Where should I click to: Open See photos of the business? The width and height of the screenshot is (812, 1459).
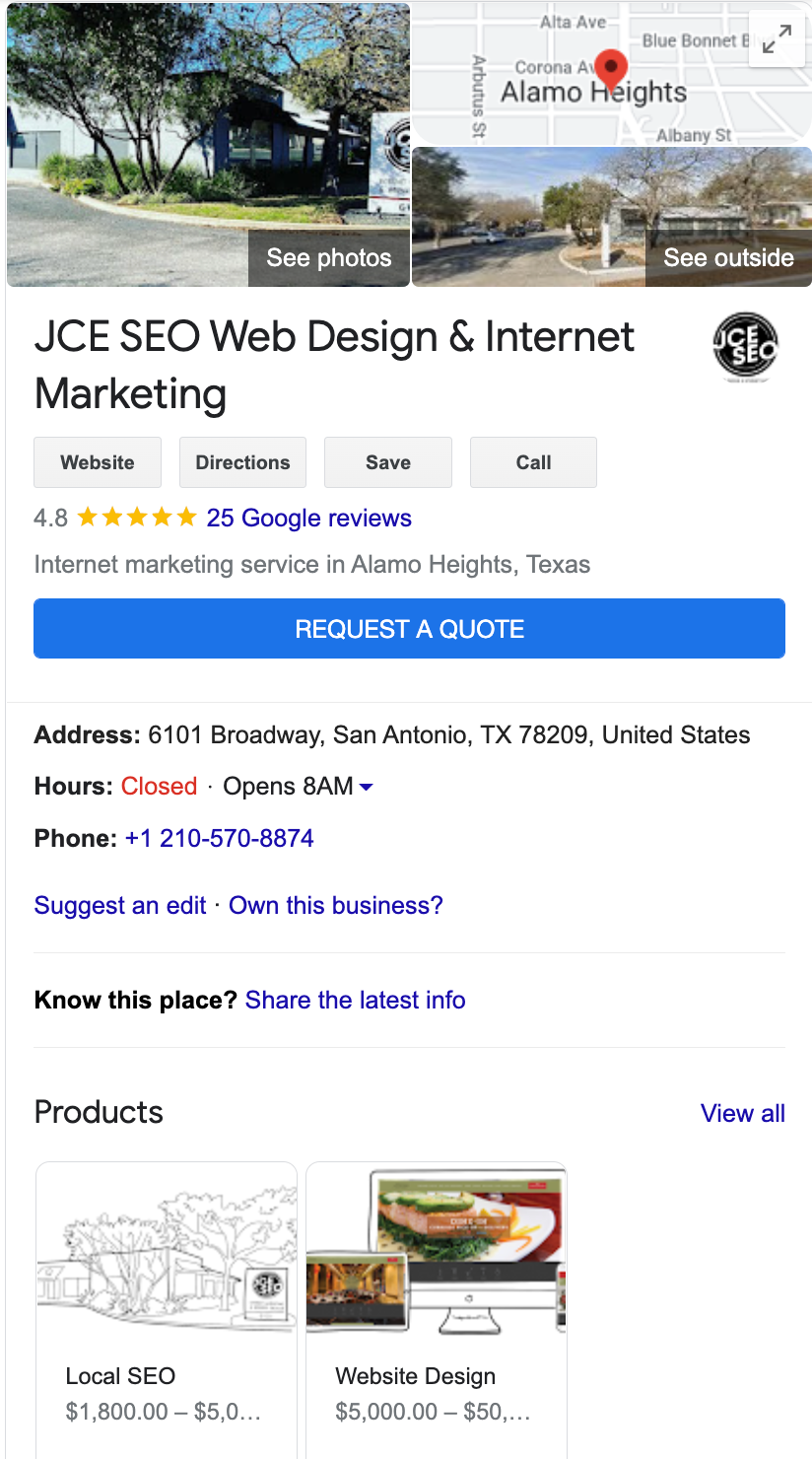328,258
